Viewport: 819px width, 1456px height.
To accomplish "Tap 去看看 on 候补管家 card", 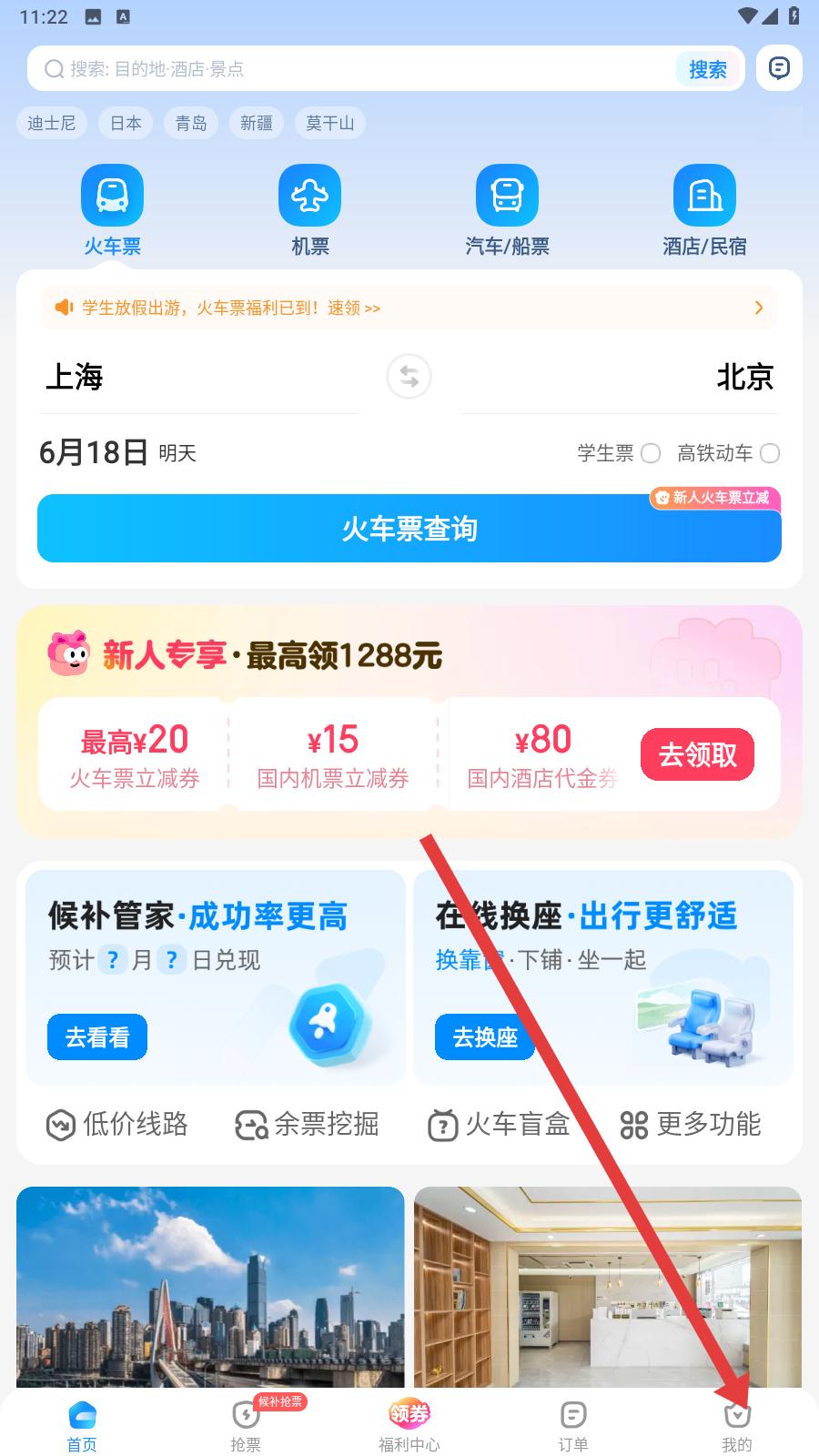I will 97,1036.
